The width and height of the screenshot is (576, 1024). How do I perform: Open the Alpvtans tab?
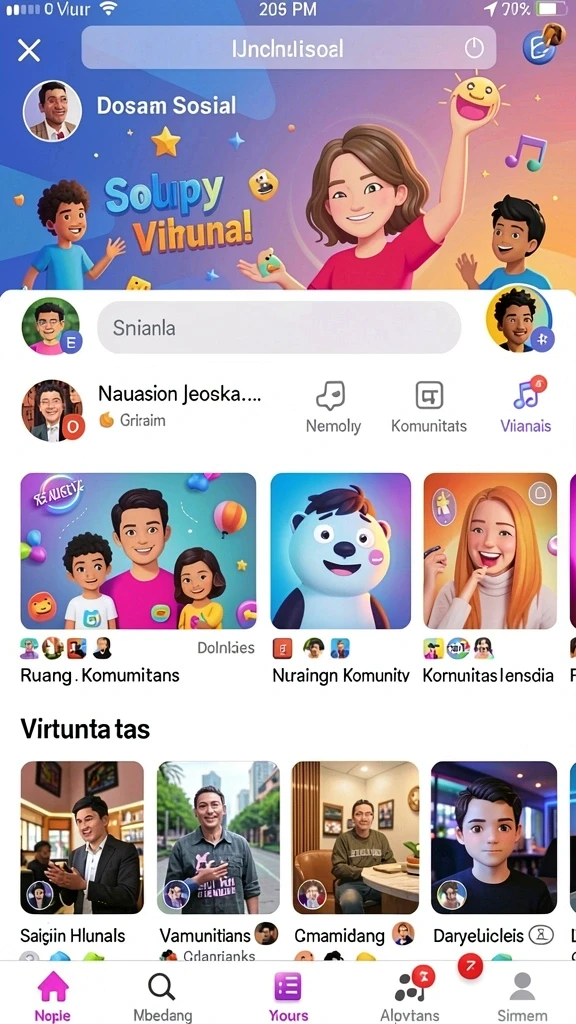click(x=409, y=996)
